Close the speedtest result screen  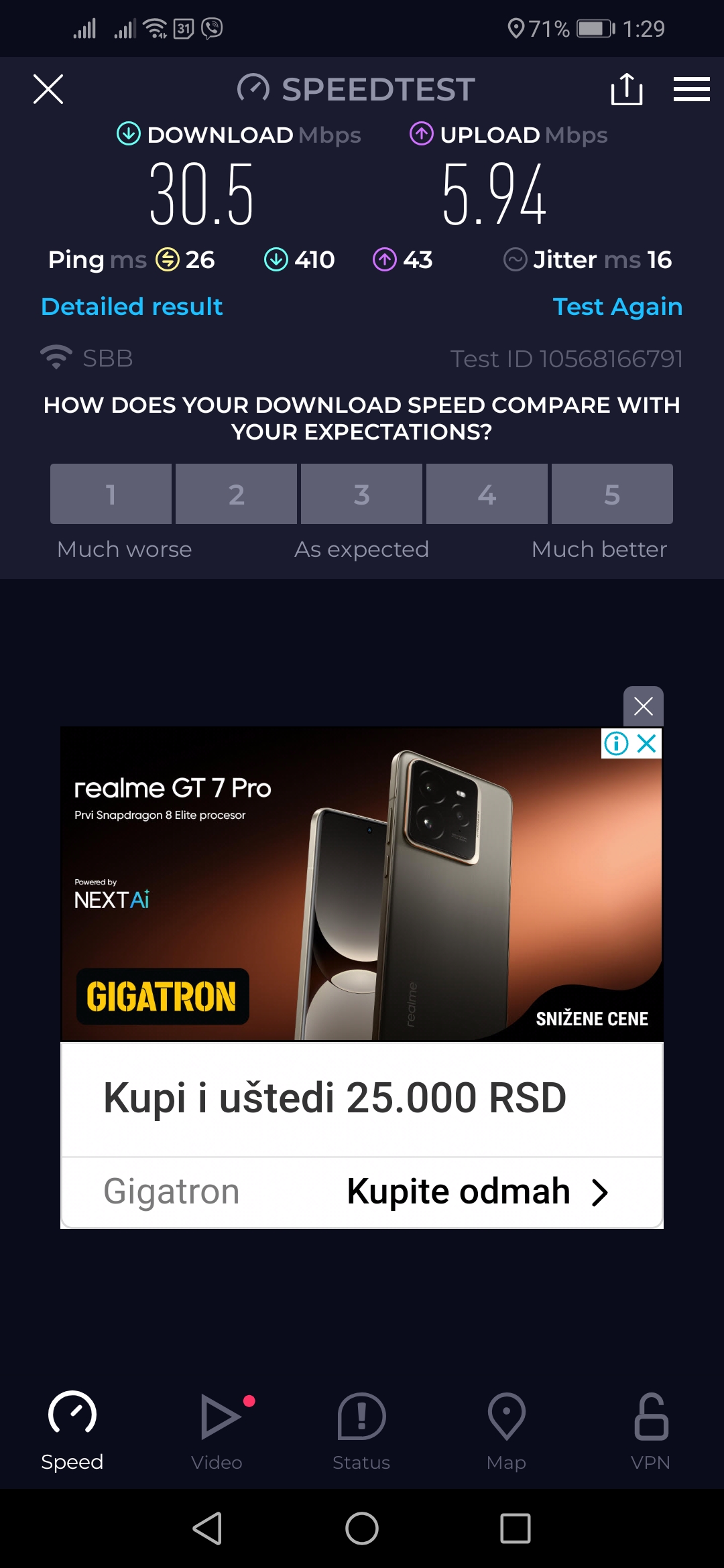click(x=48, y=89)
